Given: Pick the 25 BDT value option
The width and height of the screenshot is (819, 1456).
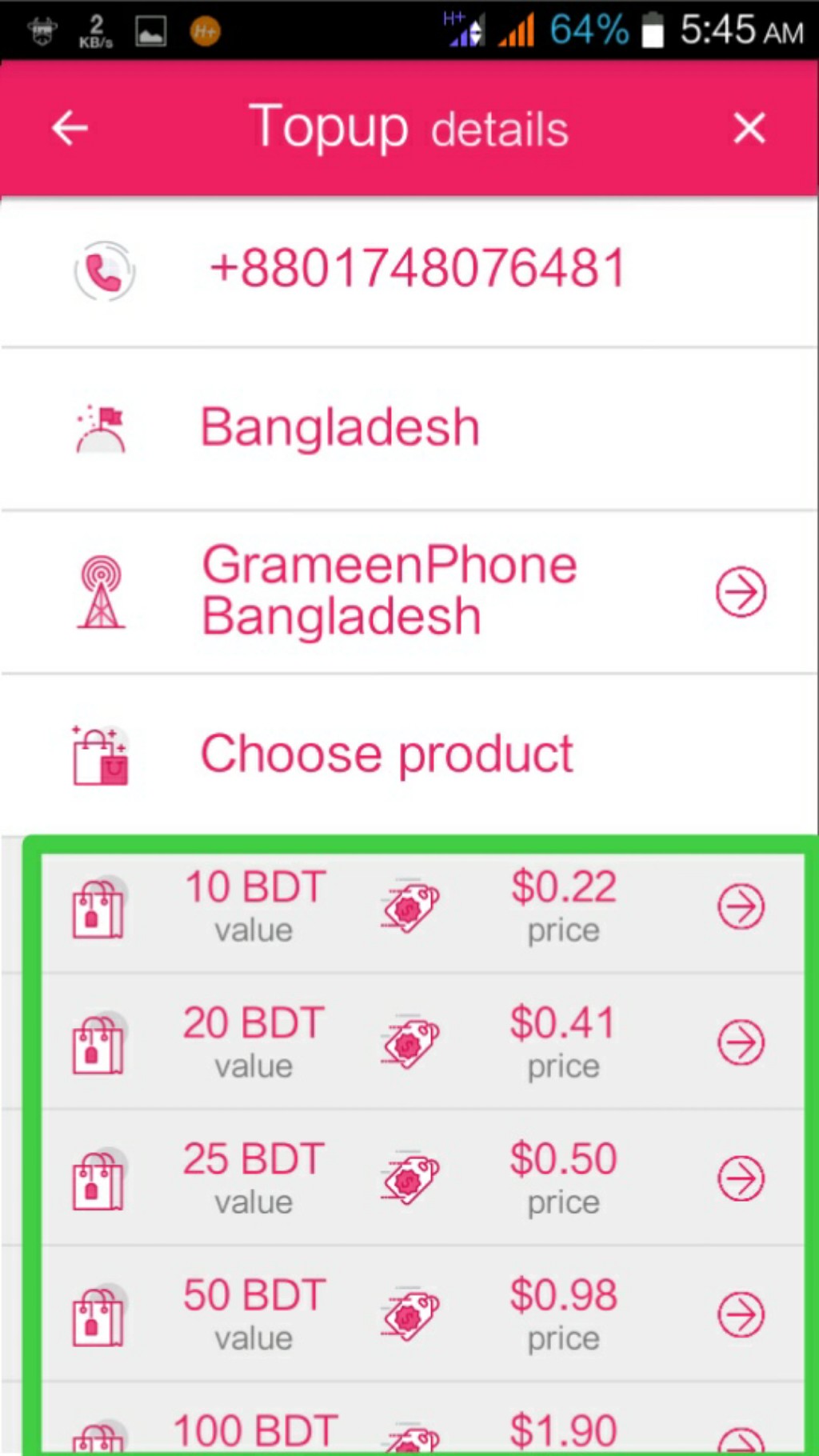Looking at the screenshot, I should pyautogui.click(x=741, y=1178).
